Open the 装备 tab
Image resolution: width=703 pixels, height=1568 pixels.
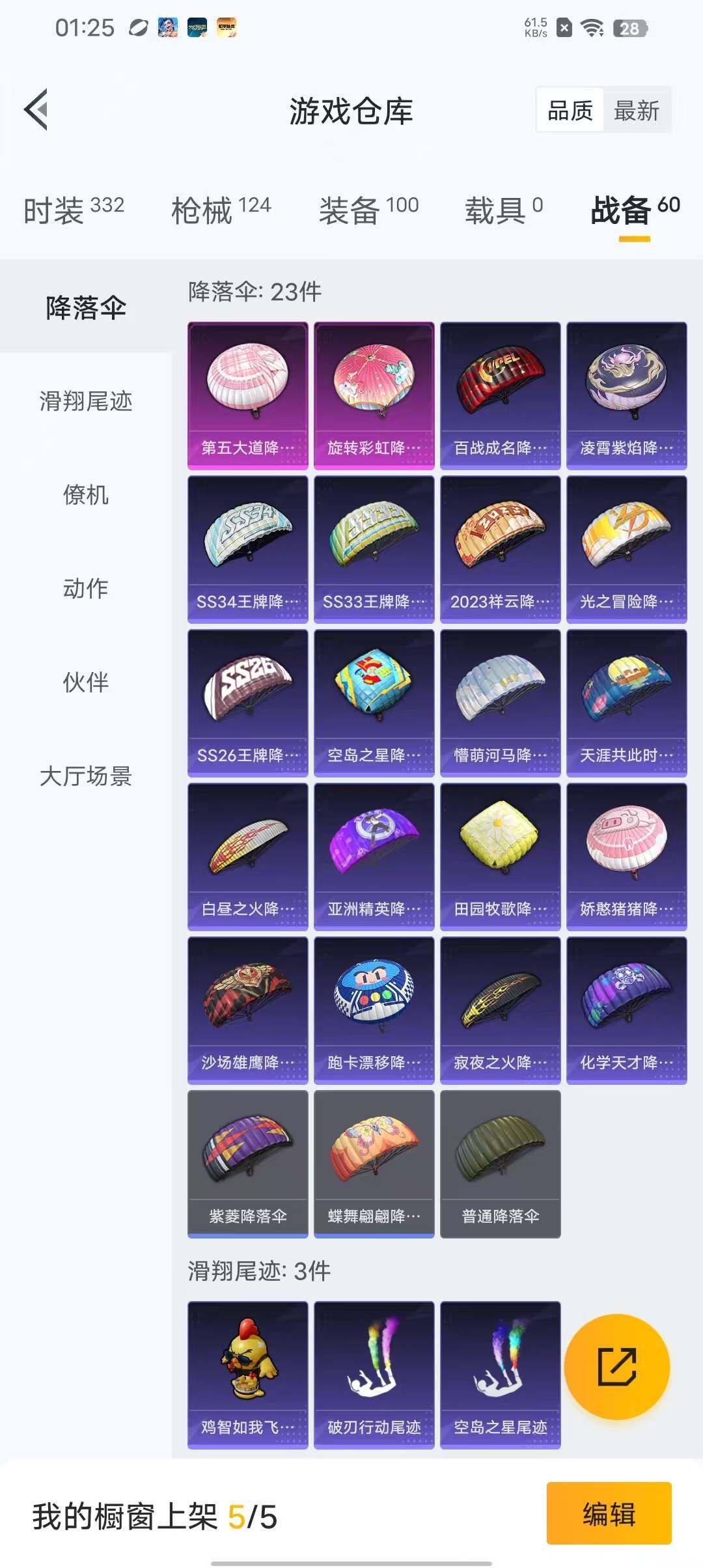(x=368, y=210)
